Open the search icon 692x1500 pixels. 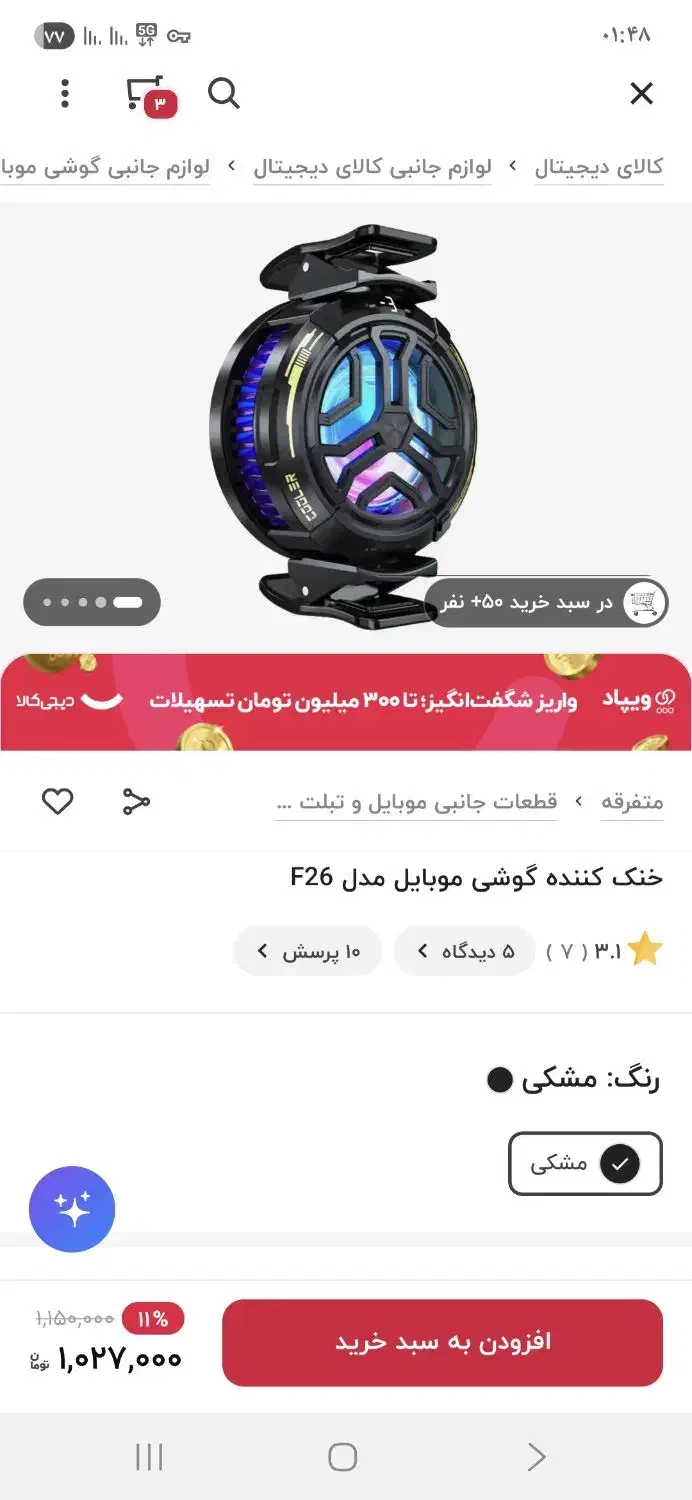tap(224, 94)
